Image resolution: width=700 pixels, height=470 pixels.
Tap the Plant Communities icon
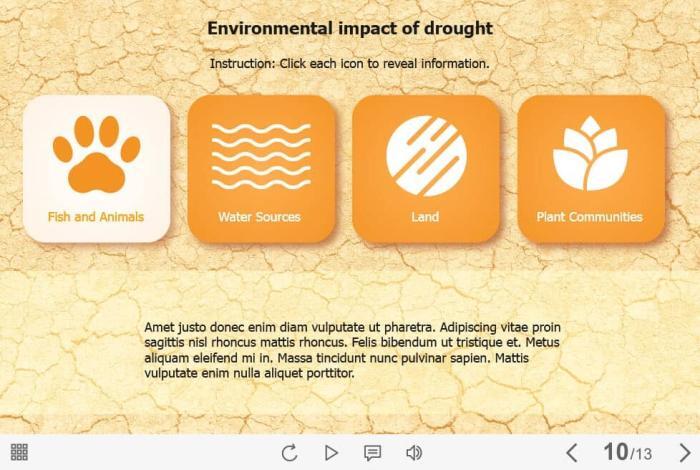click(x=590, y=168)
